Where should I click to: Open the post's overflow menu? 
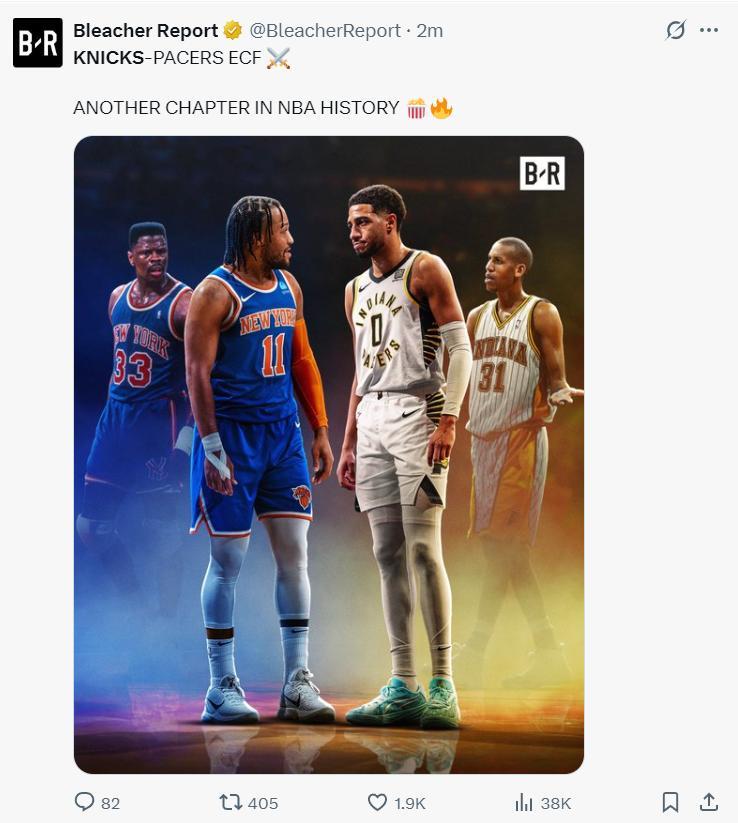click(x=709, y=30)
